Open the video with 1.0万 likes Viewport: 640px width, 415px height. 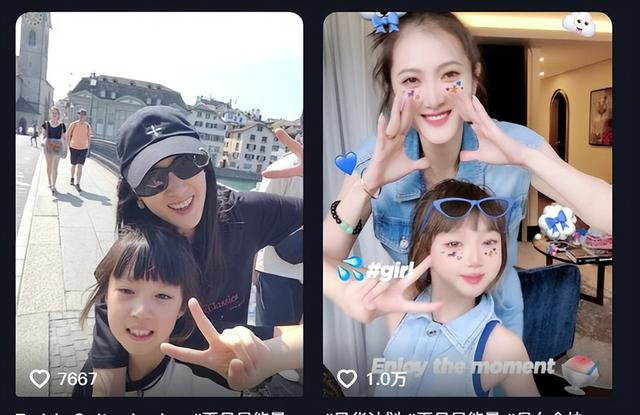[467, 200]
